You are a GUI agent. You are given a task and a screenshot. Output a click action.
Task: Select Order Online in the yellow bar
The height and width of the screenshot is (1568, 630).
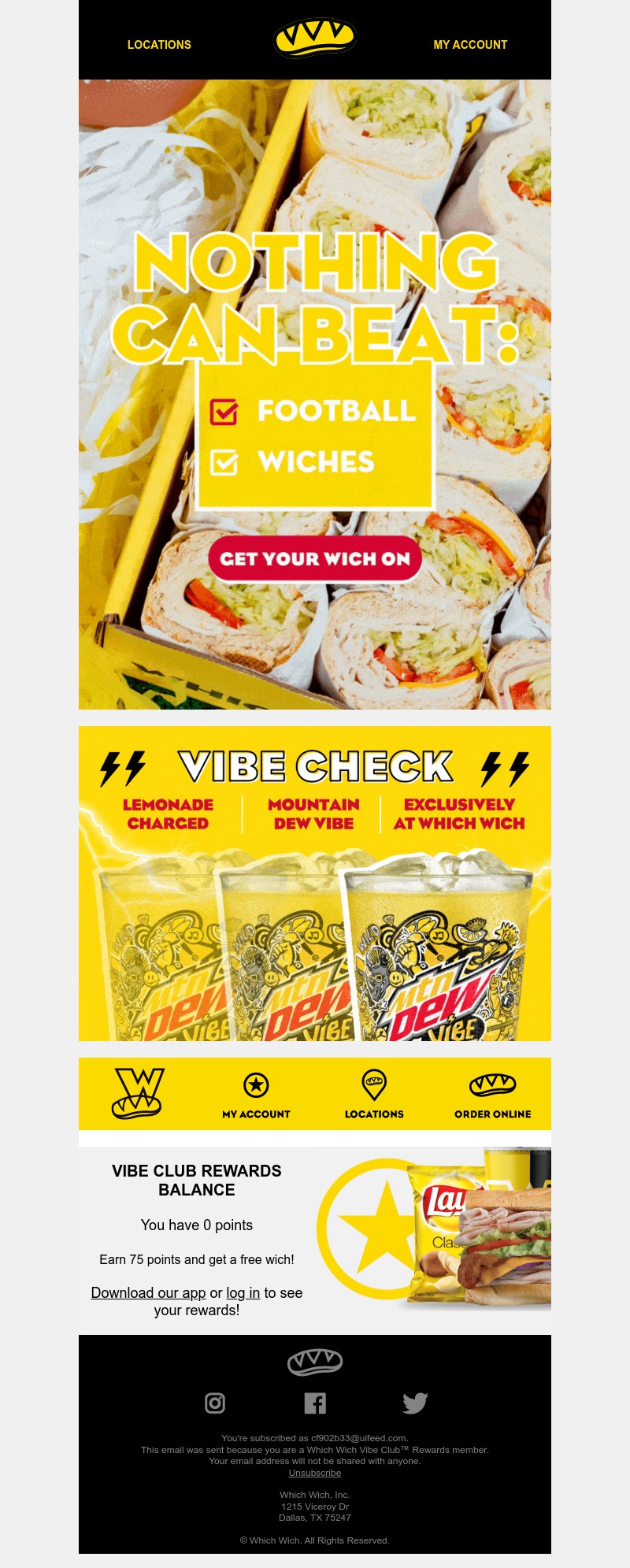coord(492,1095)
